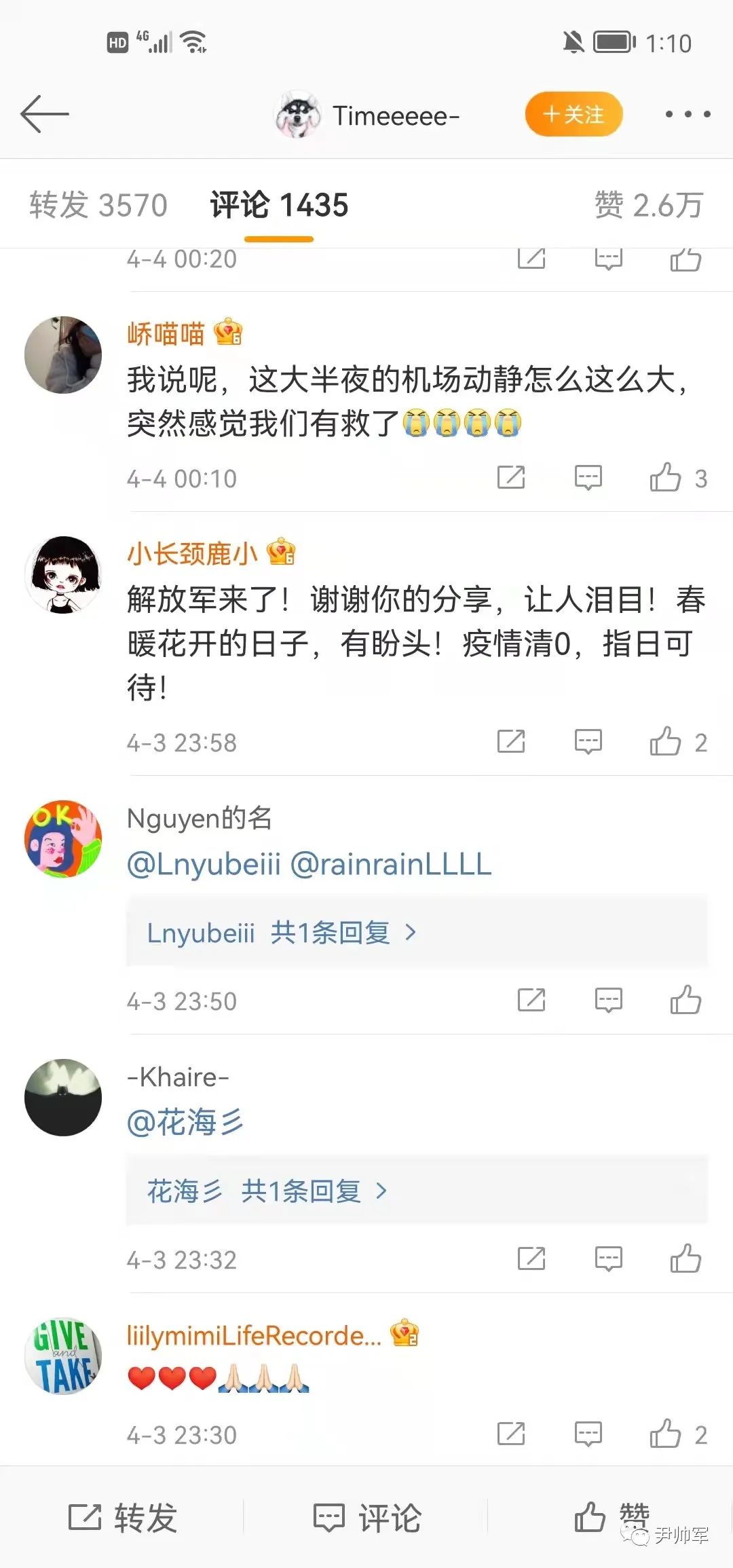Repost 小长颈鹿小's comment
The height and width of the screenshot is (1568, 733).
(511, 742)
